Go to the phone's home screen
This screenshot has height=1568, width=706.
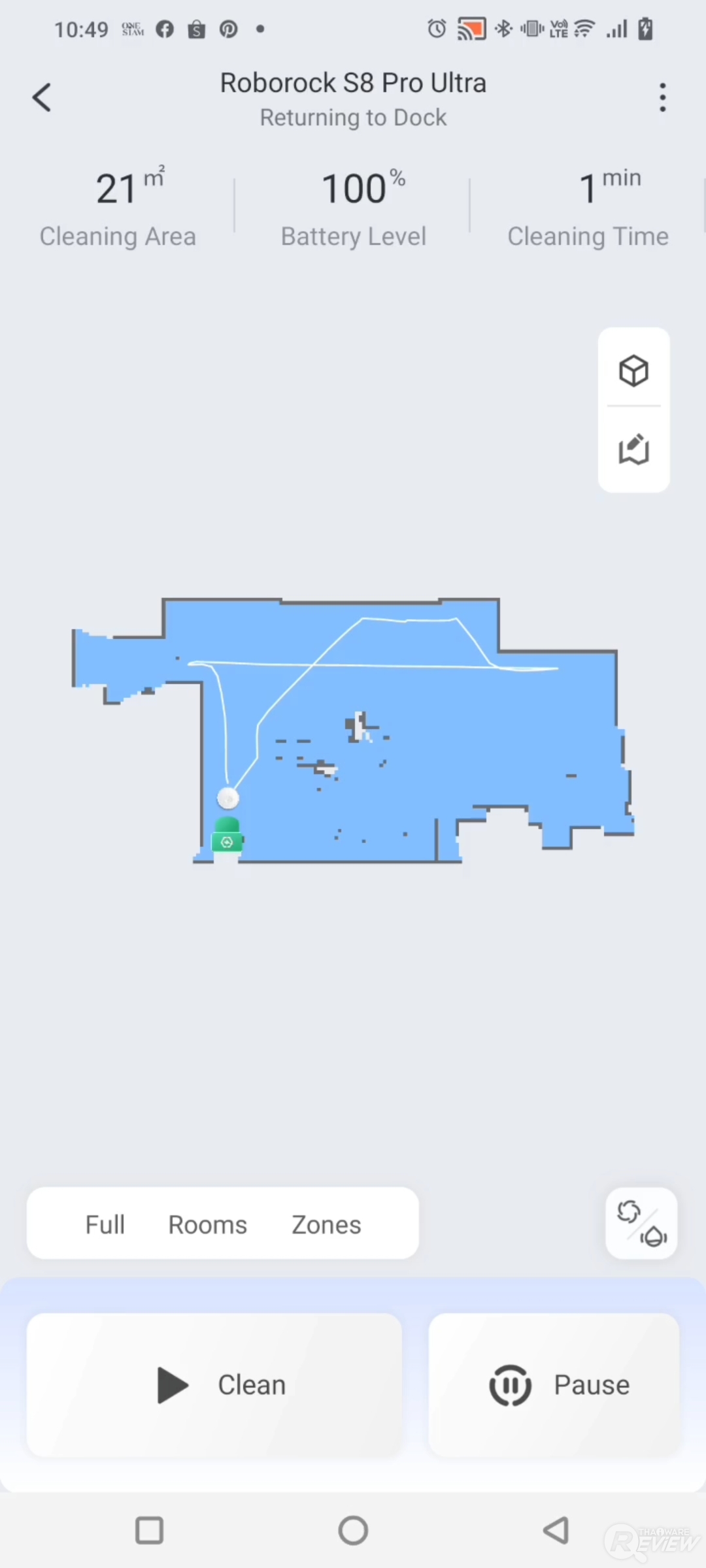[353, 1530]
